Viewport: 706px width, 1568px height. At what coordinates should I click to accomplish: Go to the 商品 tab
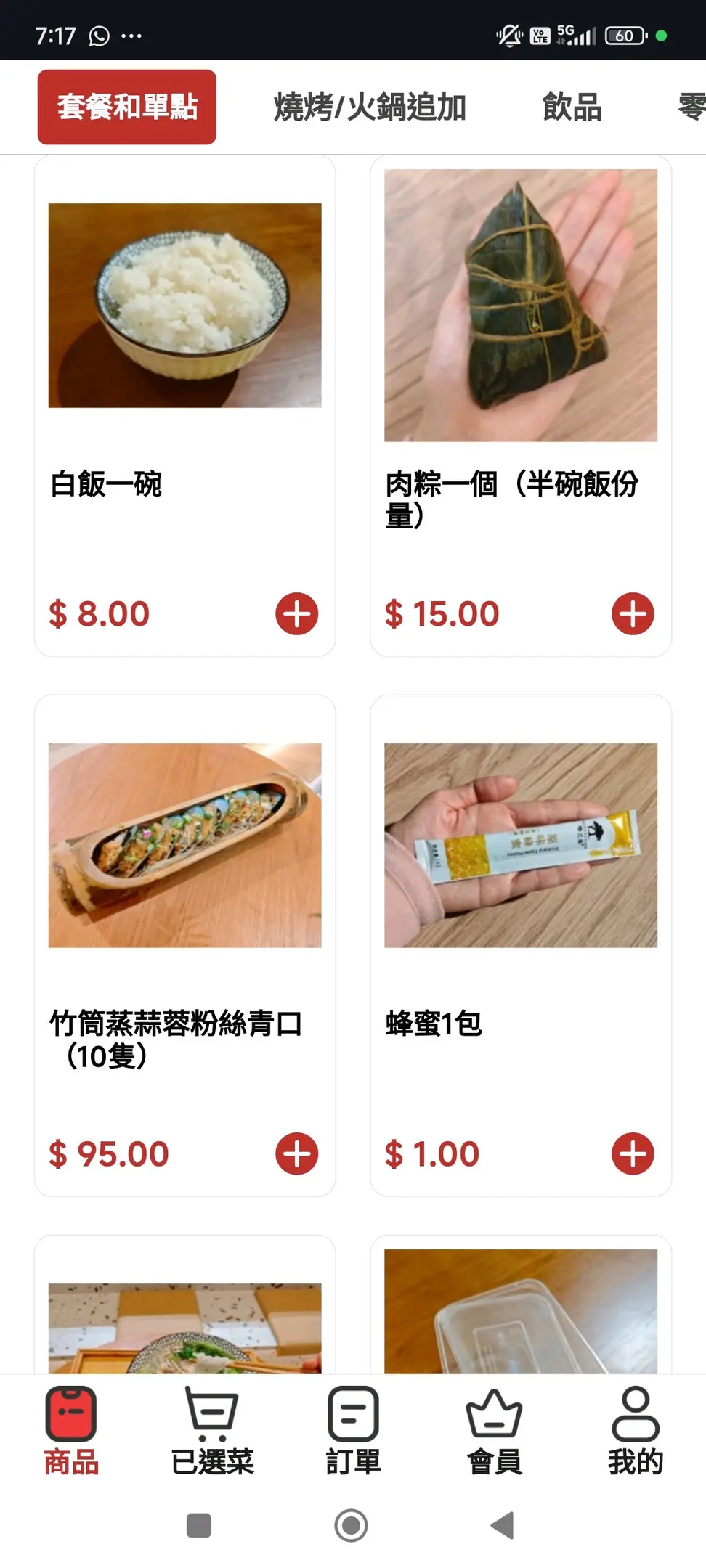tap(70, 1430)
